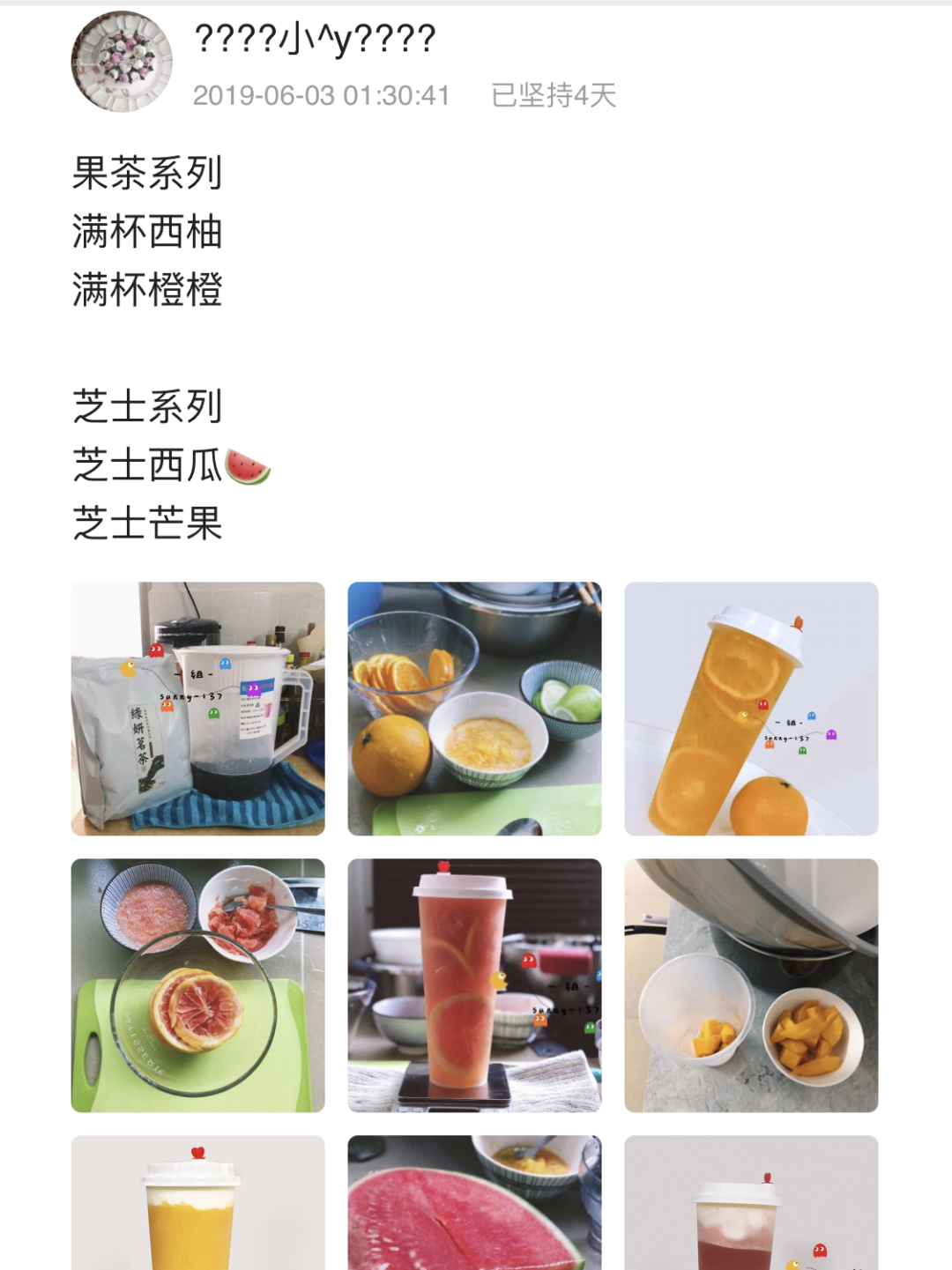The width and height of the screenshot is (952, 1270).
Task: Open the tea bag and pitcher photo
Action: pos(197,709)
